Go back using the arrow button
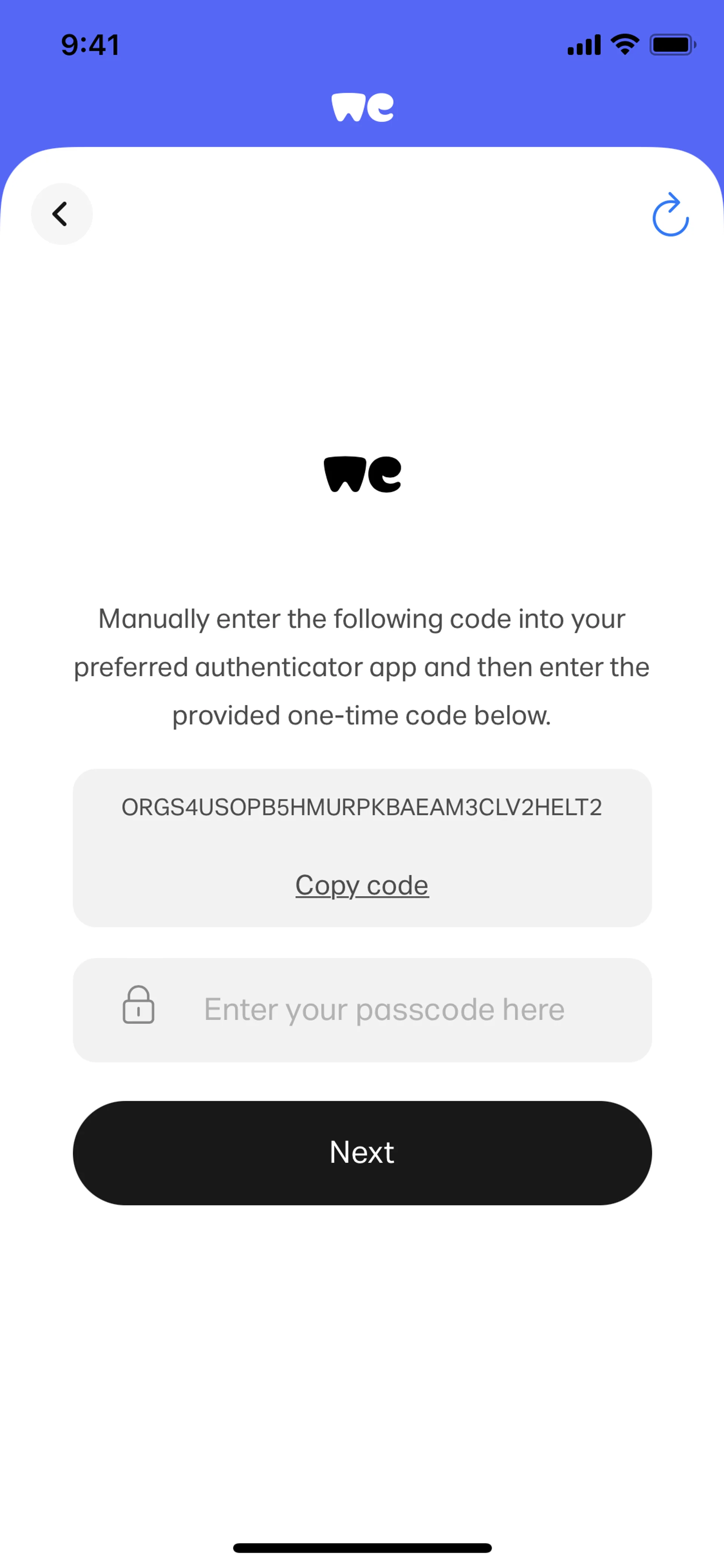The width and height of the screenshot is (724, 1568). (61, 213)
